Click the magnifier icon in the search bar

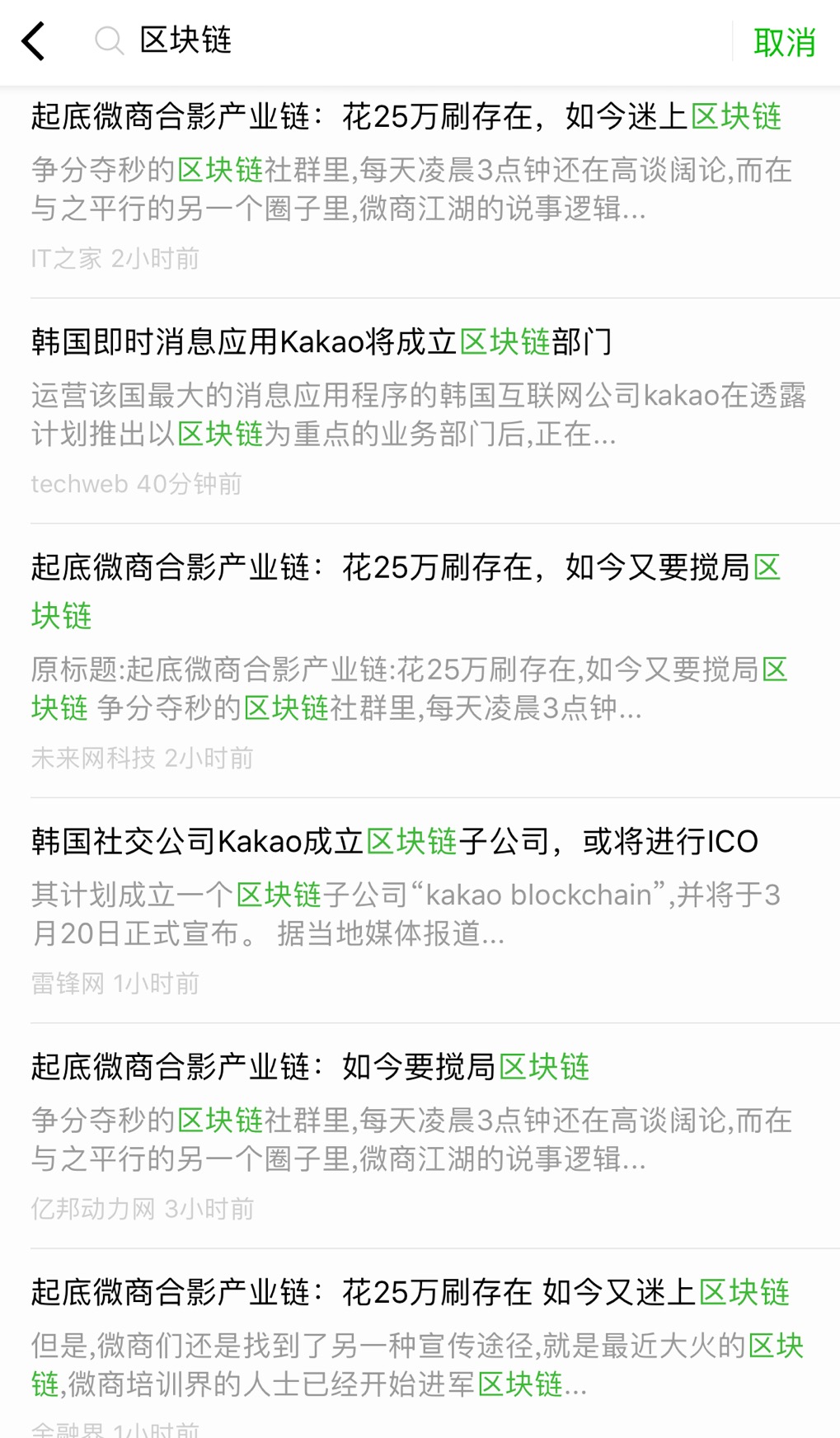click(x=107, y=40)
